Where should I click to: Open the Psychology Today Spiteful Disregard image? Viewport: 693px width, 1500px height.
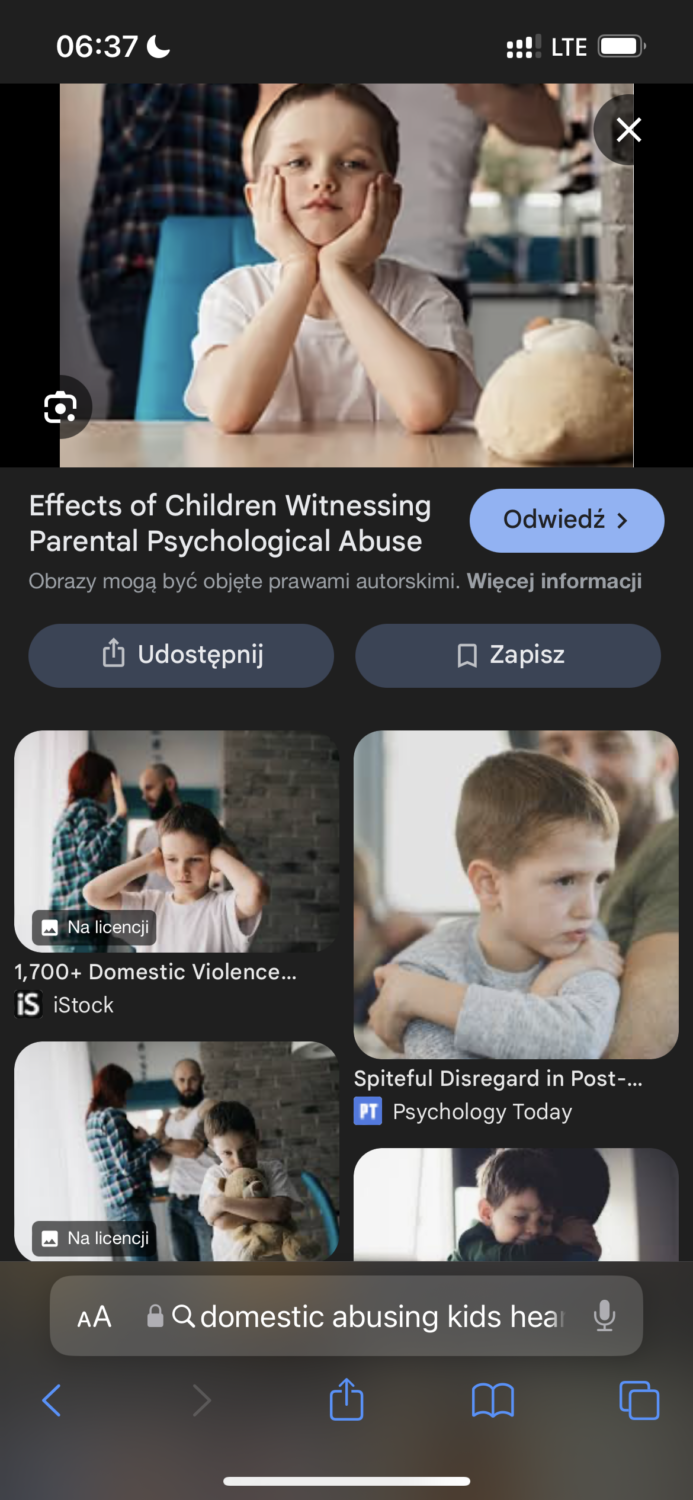coord(516,894)
